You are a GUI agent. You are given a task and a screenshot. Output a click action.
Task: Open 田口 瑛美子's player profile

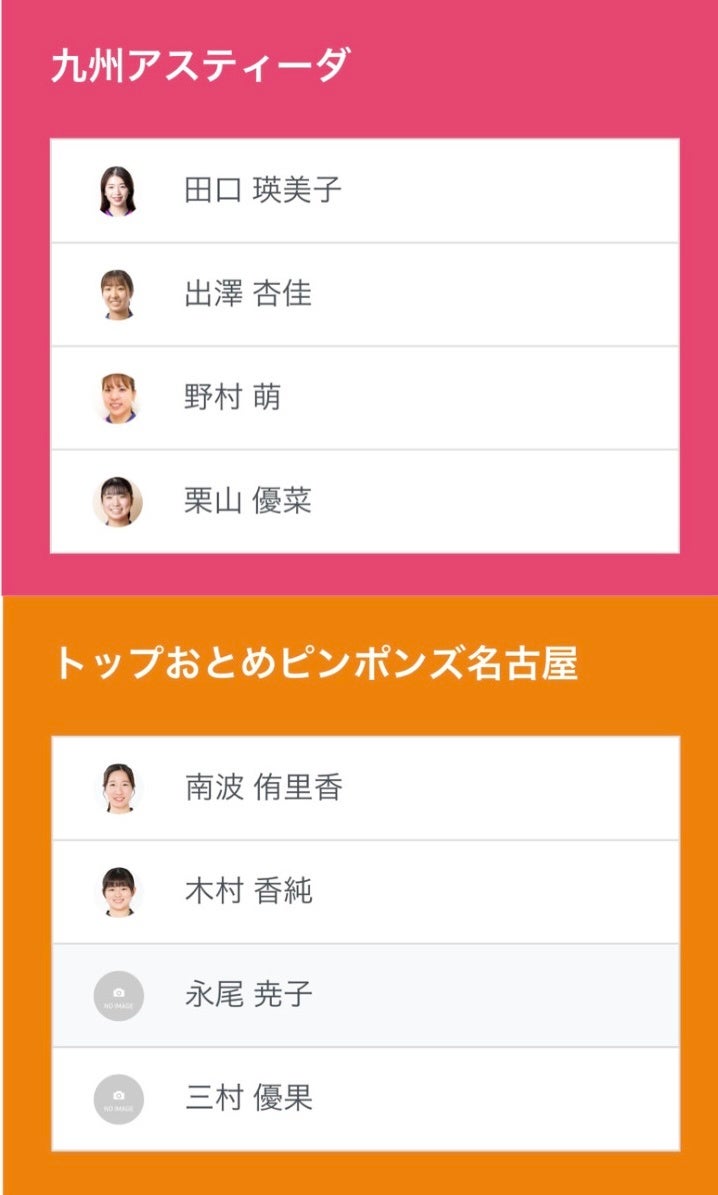264,190
